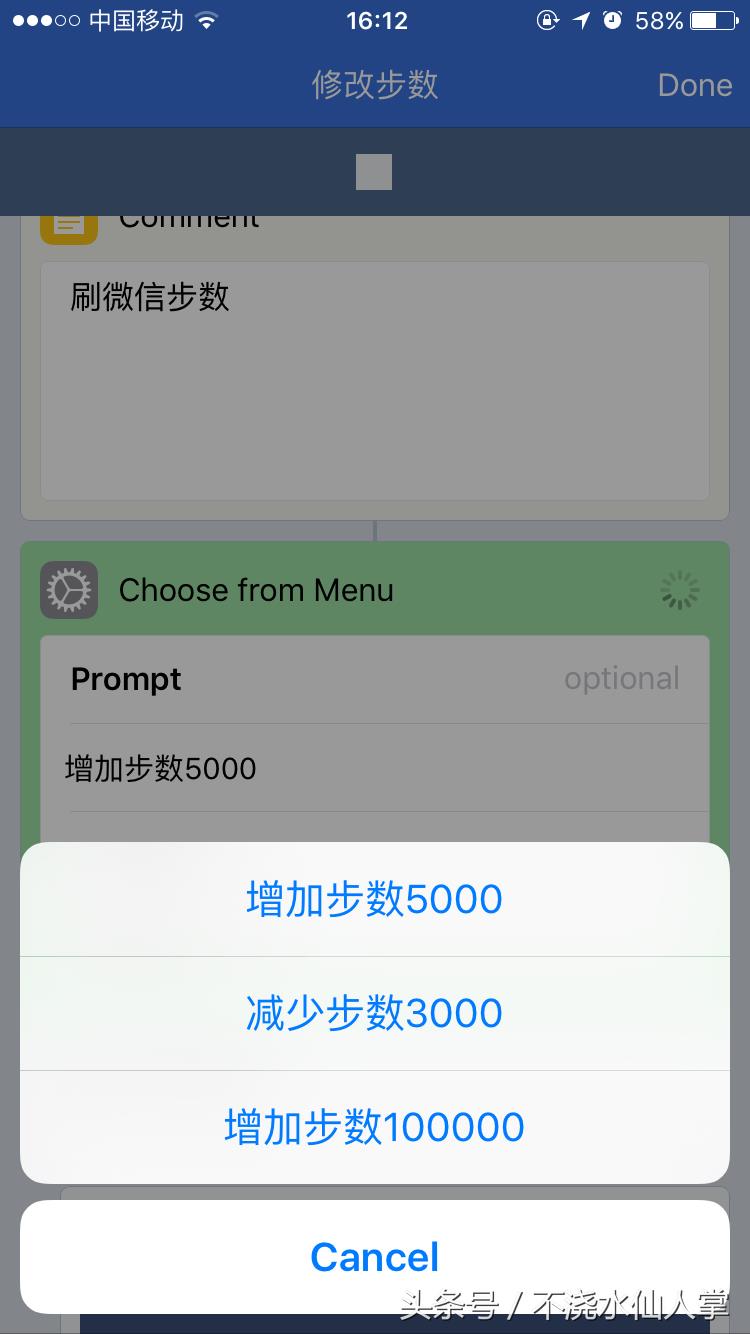
Task: Stop the running workflow with the square button
Action: (374, 172)
